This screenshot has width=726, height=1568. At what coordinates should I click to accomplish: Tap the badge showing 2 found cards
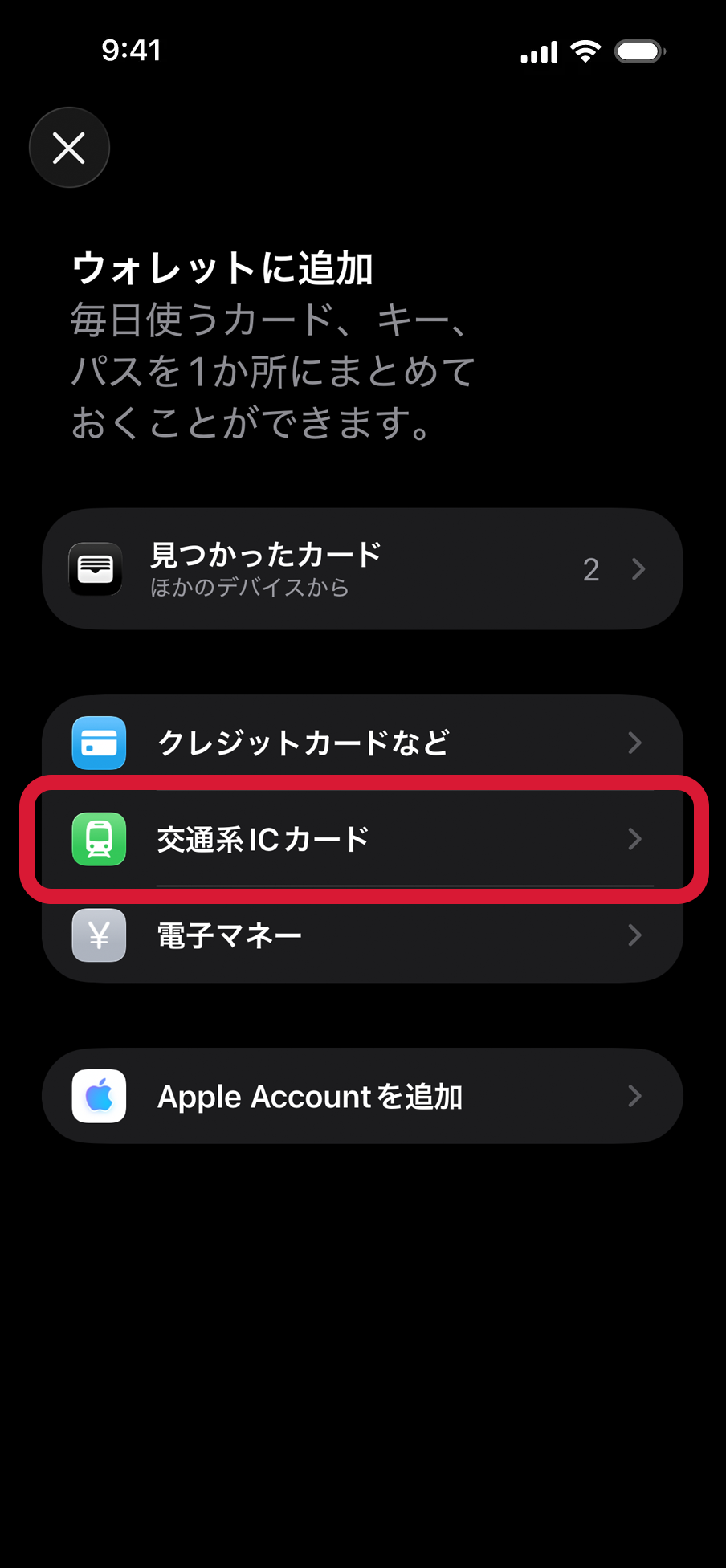[x=591, y=569]
